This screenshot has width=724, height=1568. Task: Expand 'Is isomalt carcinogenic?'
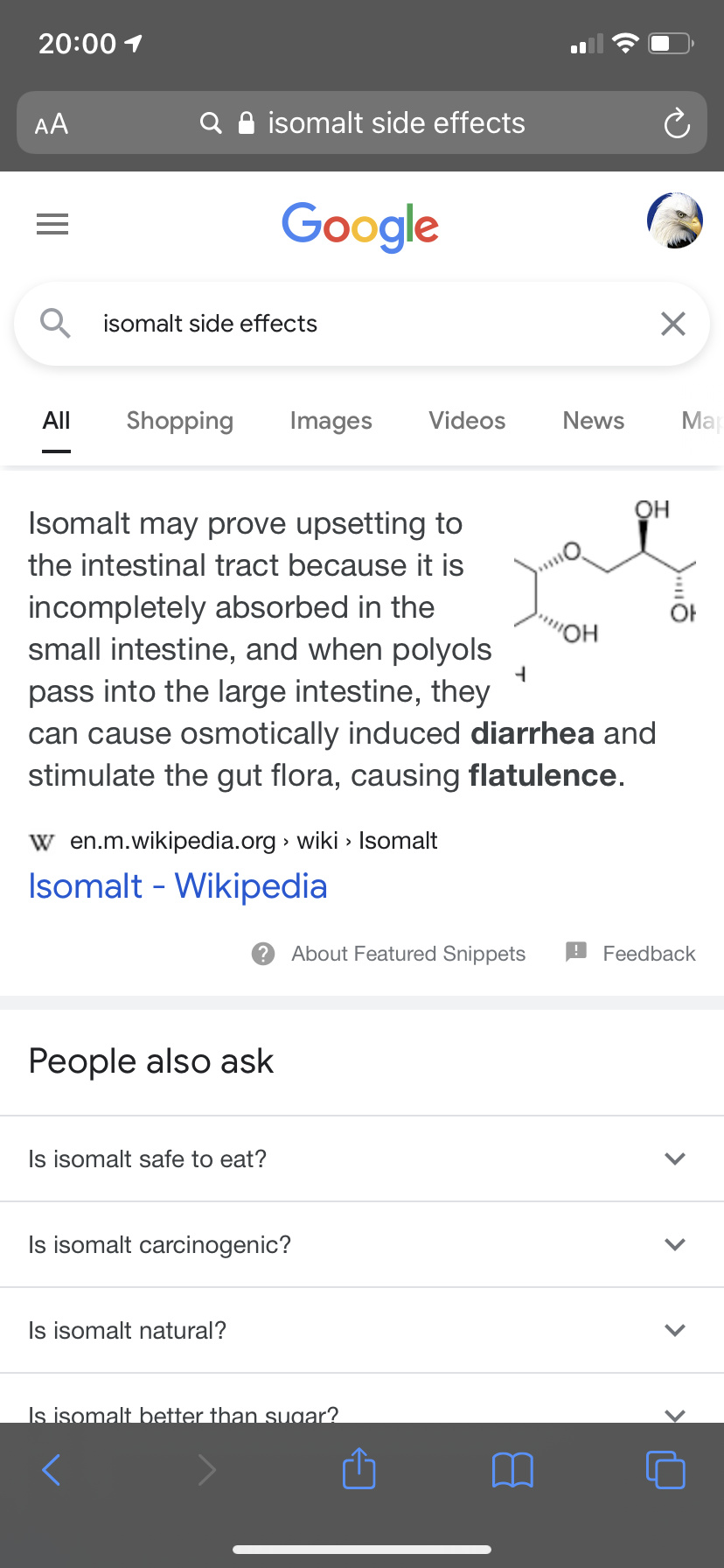click(362, 1244)
